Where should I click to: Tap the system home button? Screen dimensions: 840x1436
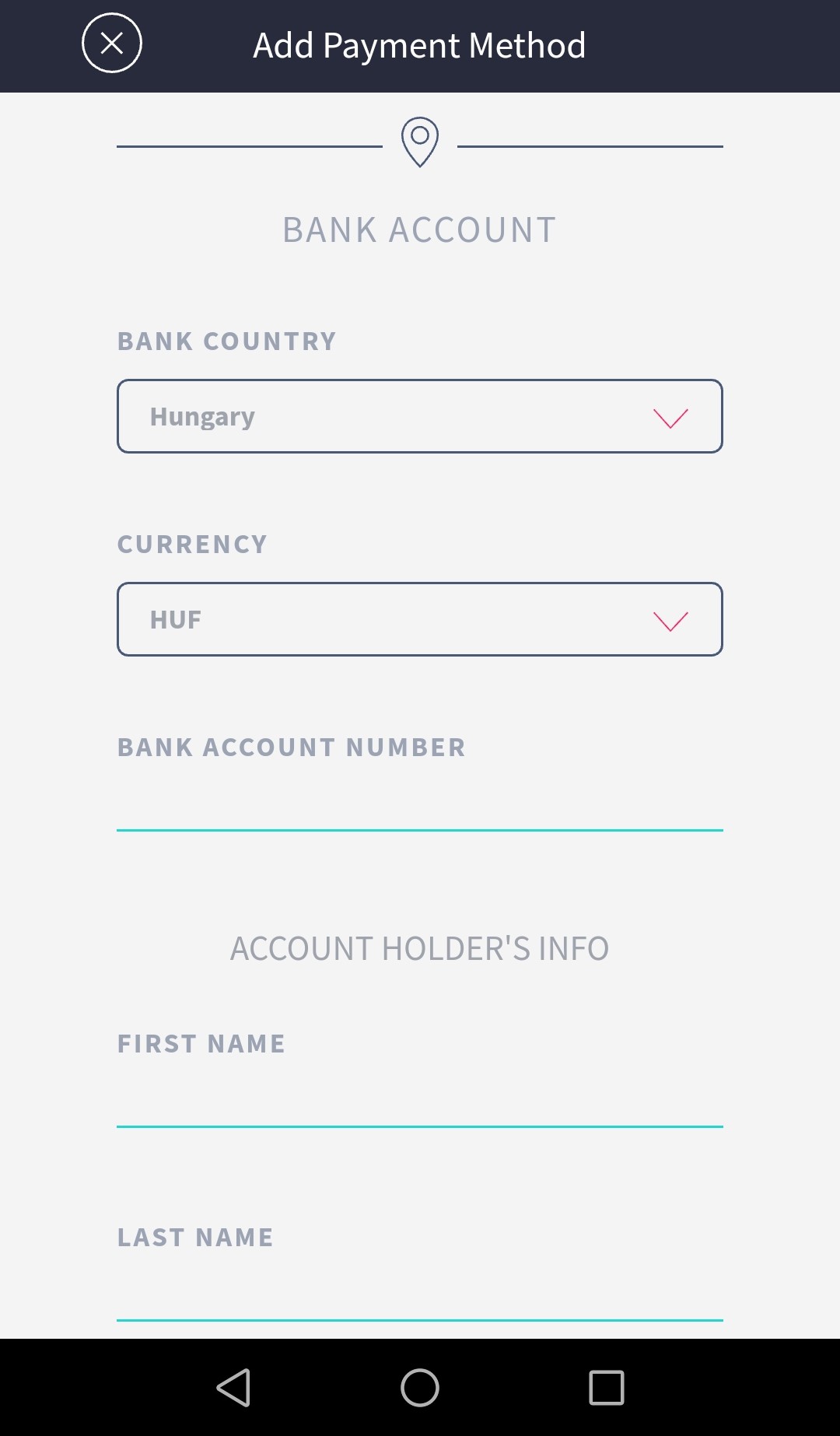[x=420, y=1388]
